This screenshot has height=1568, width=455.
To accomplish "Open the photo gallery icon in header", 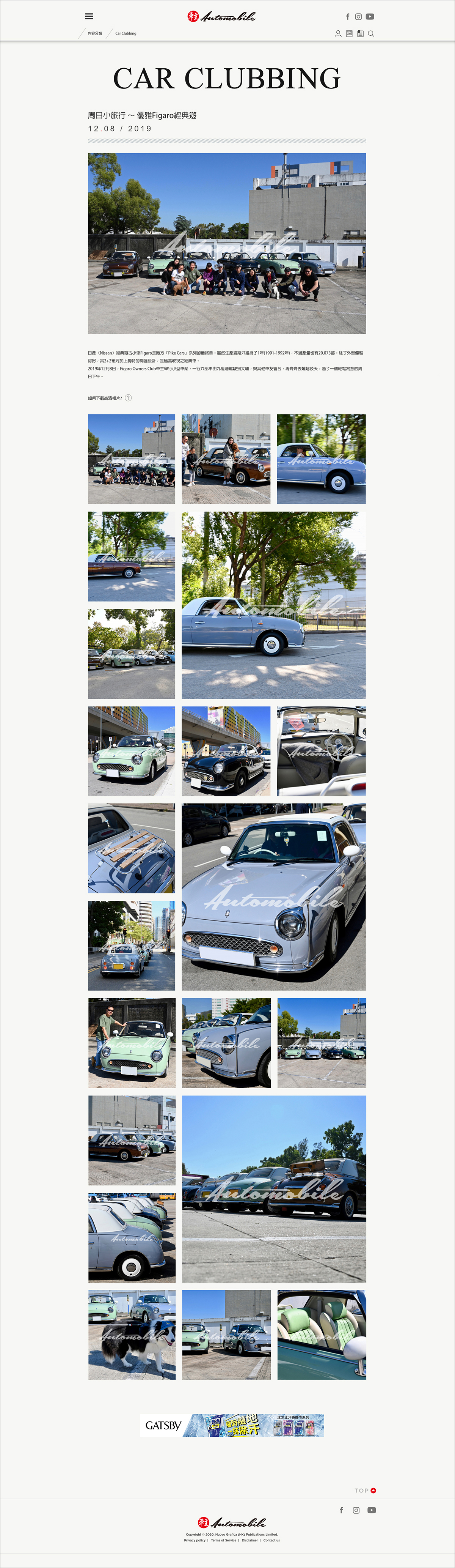I will coord(349,33).
